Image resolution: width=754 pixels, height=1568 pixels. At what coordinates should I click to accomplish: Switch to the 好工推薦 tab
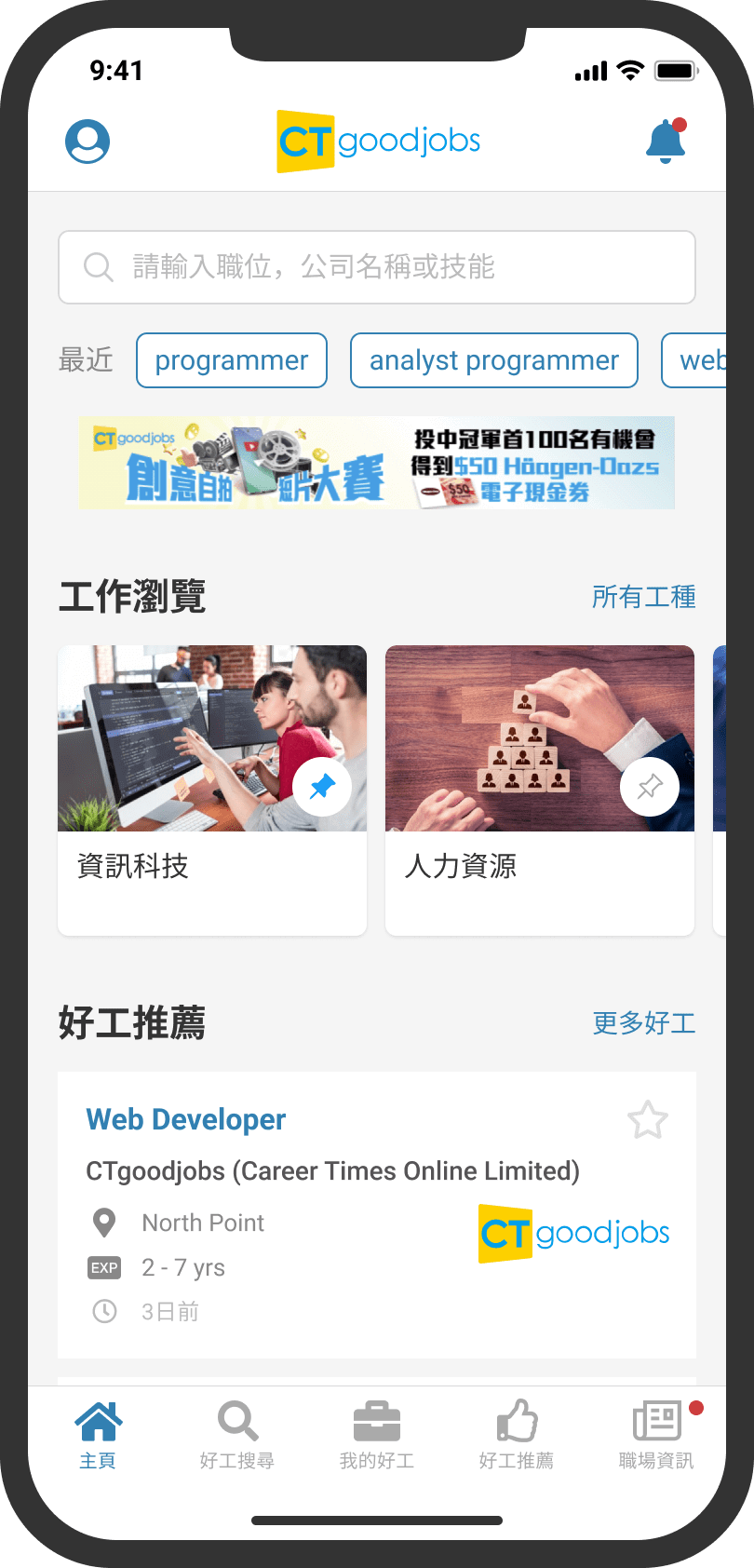tap(517, 1435)
